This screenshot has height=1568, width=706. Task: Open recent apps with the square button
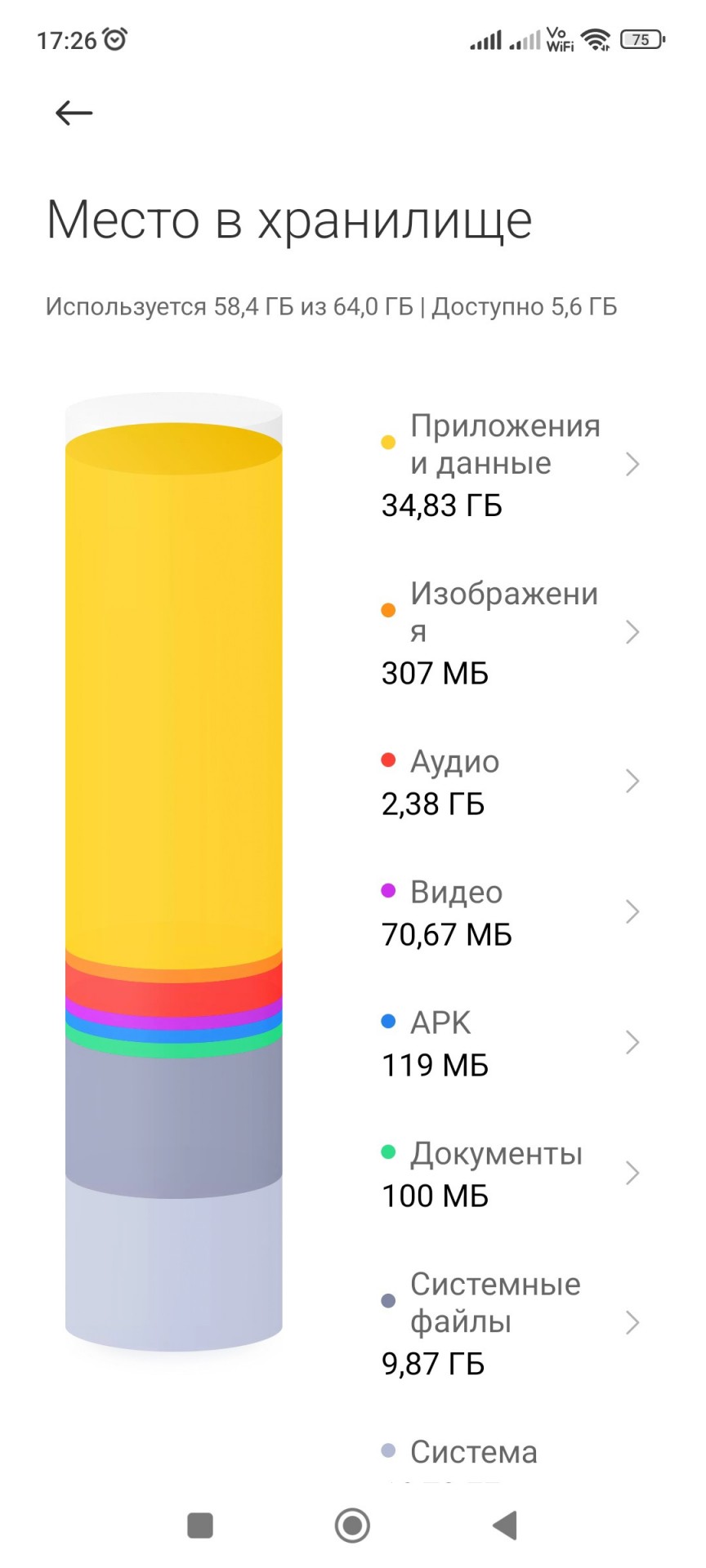(x=200, y=1525)
